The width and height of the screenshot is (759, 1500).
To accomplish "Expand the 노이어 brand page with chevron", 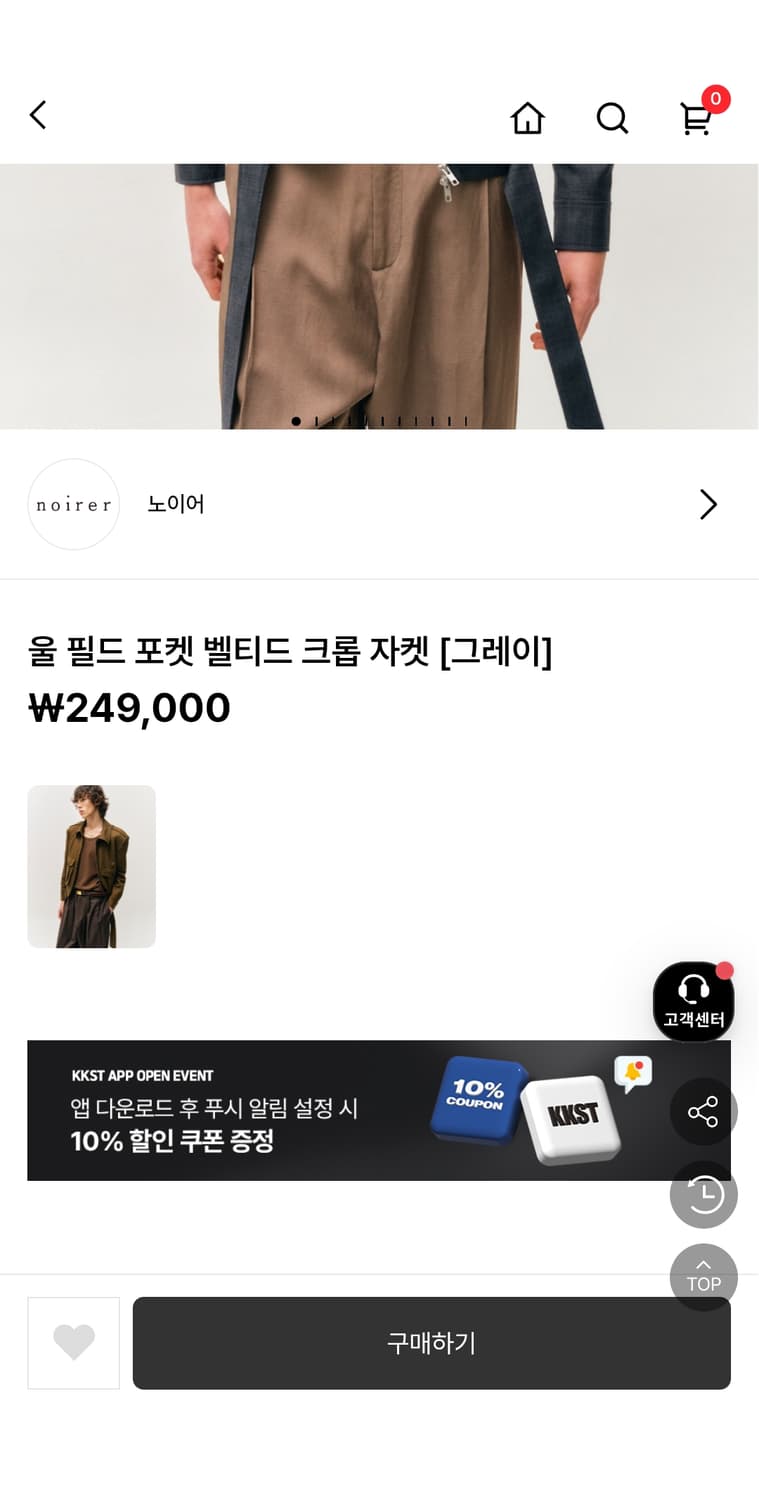I will coord(708,505).
